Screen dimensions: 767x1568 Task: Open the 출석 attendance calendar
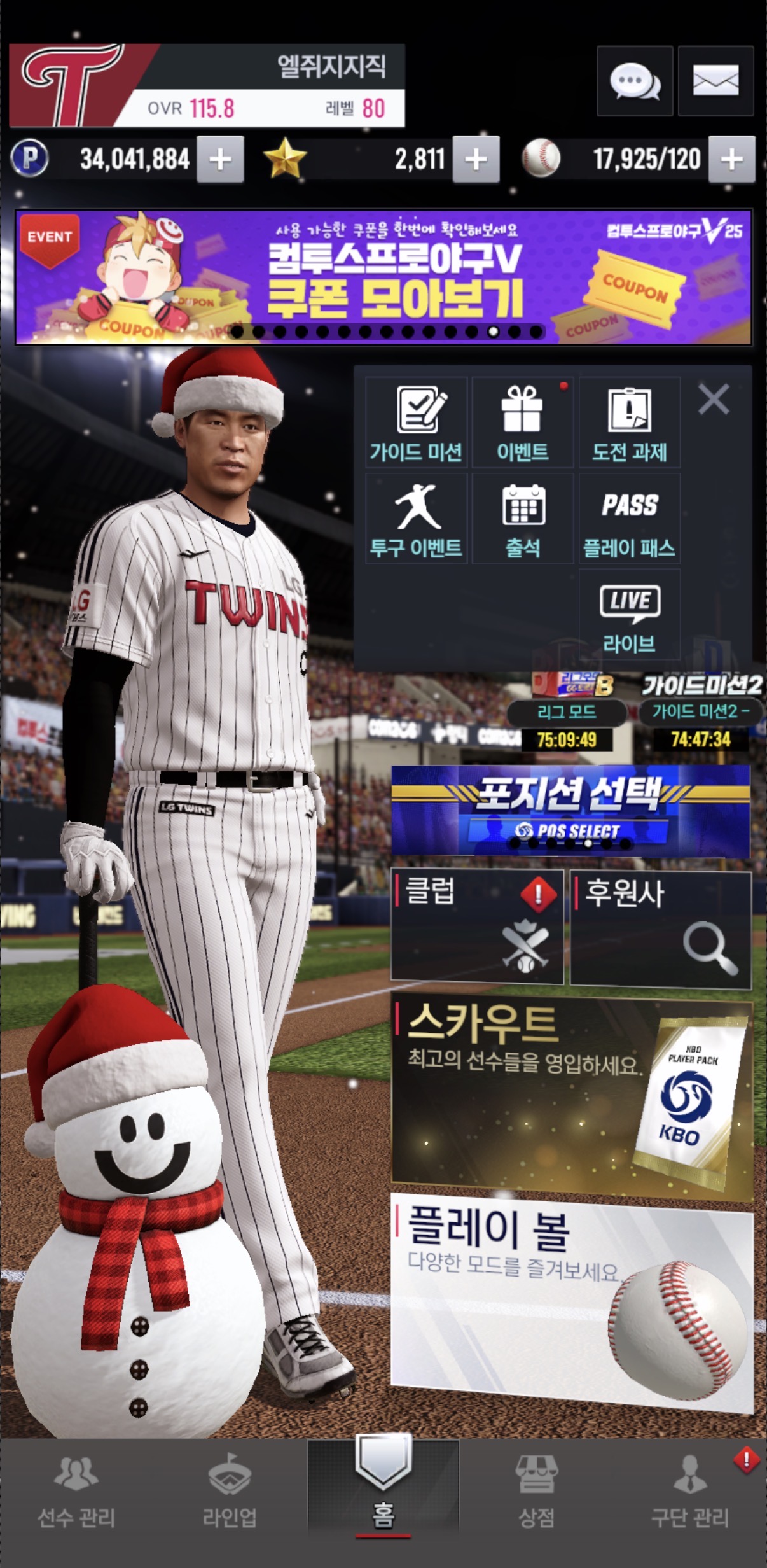(x=522, y=519)
